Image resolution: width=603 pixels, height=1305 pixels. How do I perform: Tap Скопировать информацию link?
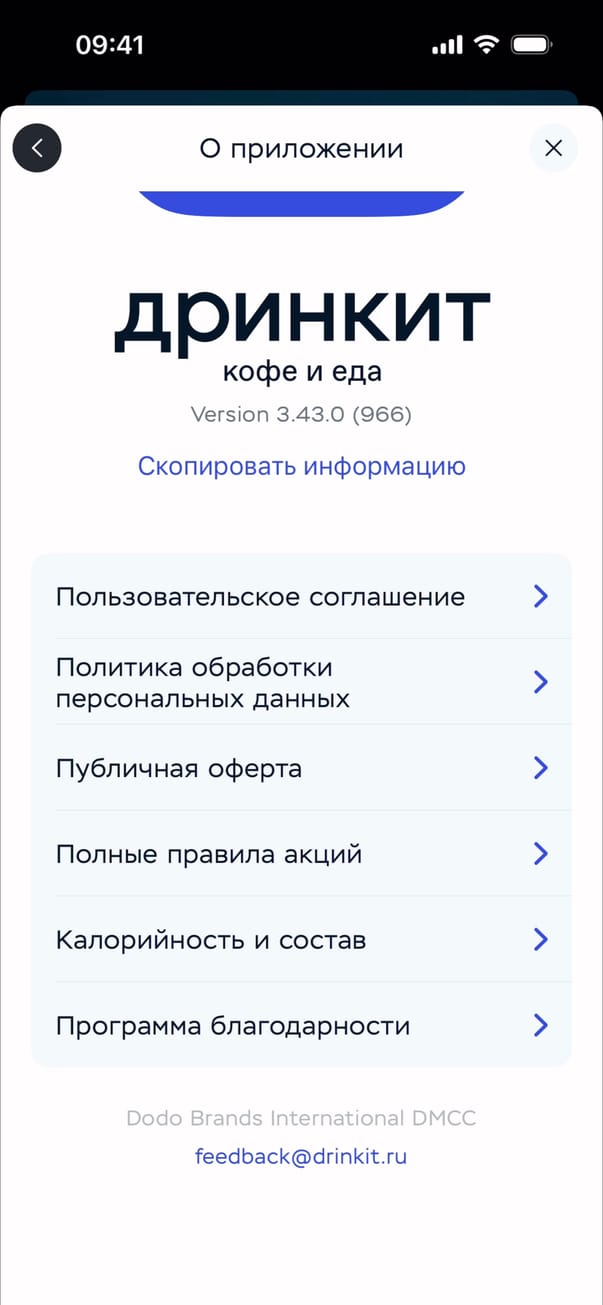click(301, 466)
